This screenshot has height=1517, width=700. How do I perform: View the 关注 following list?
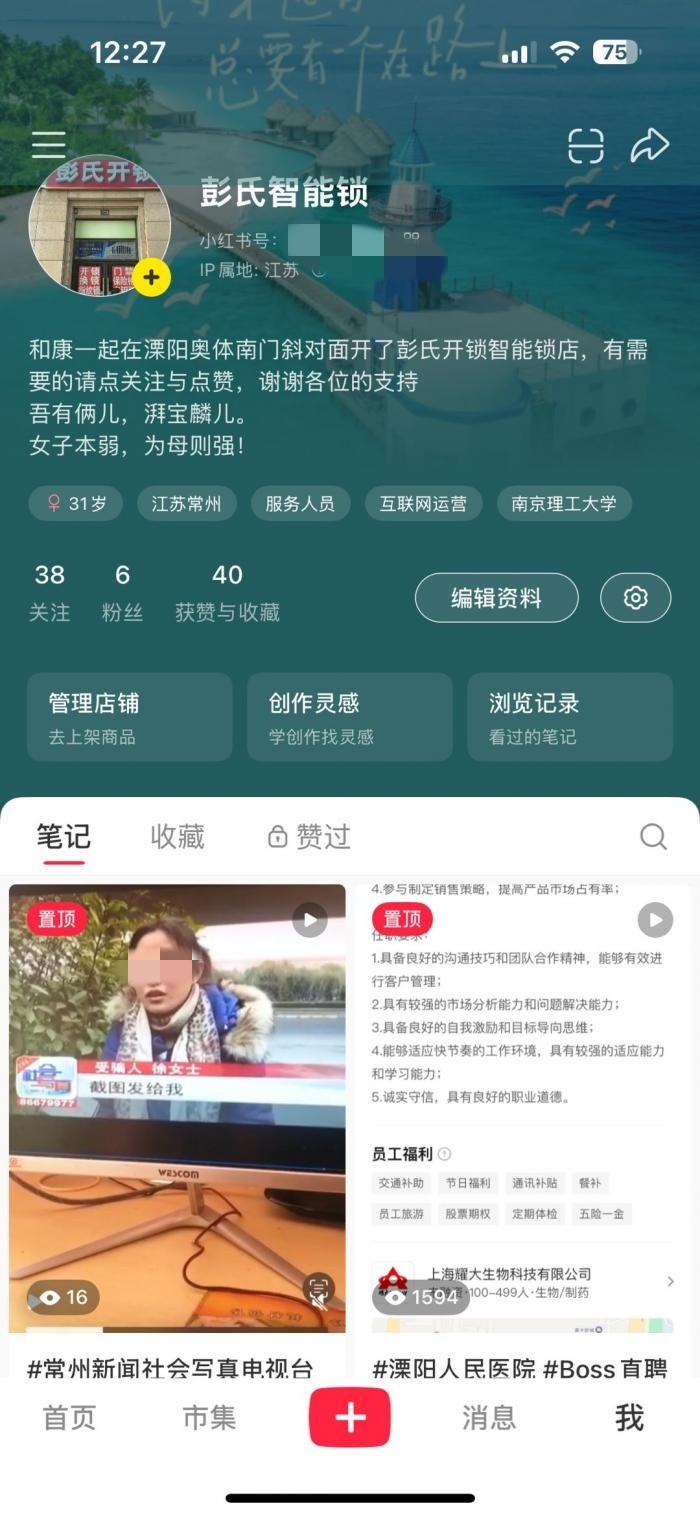[x=49, y=592]
